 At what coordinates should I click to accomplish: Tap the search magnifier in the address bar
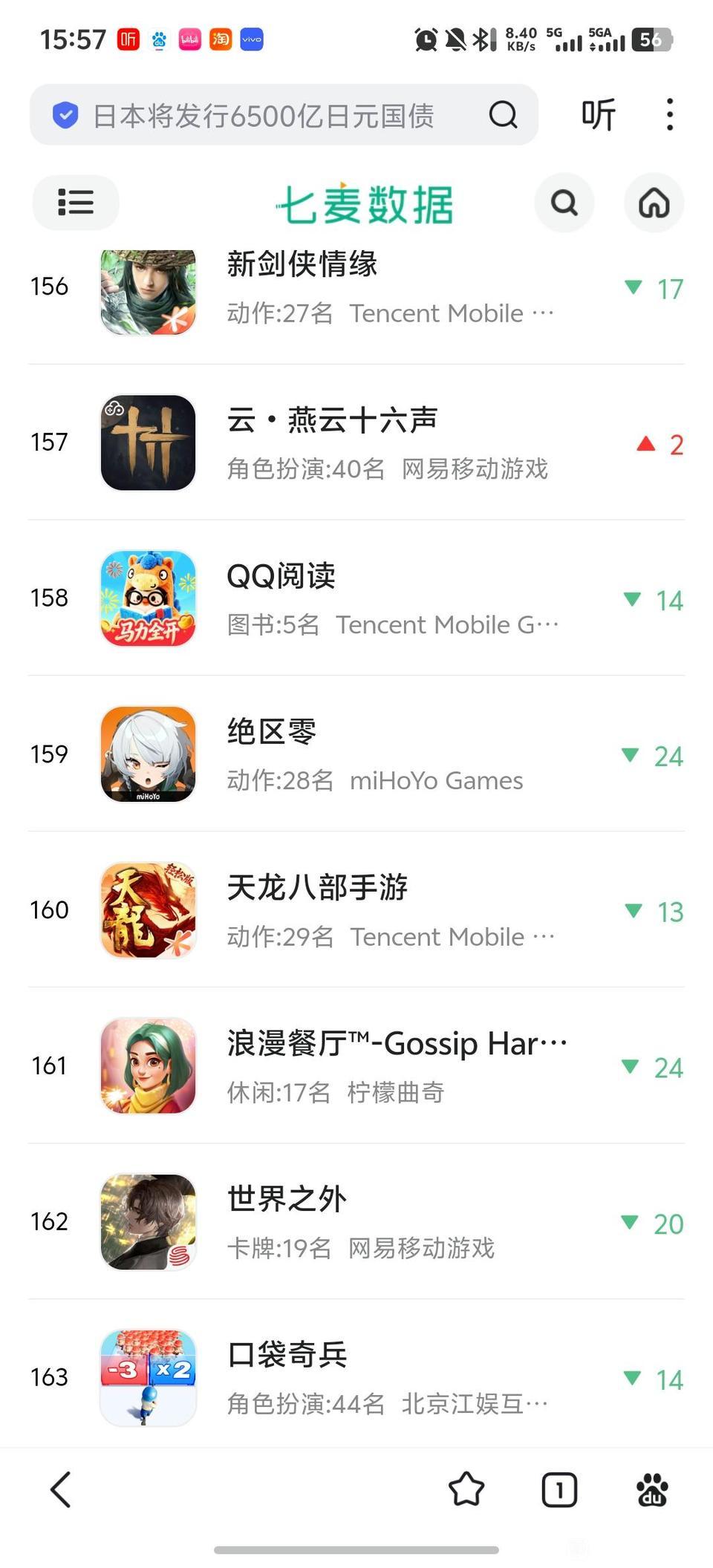[503, 115]
